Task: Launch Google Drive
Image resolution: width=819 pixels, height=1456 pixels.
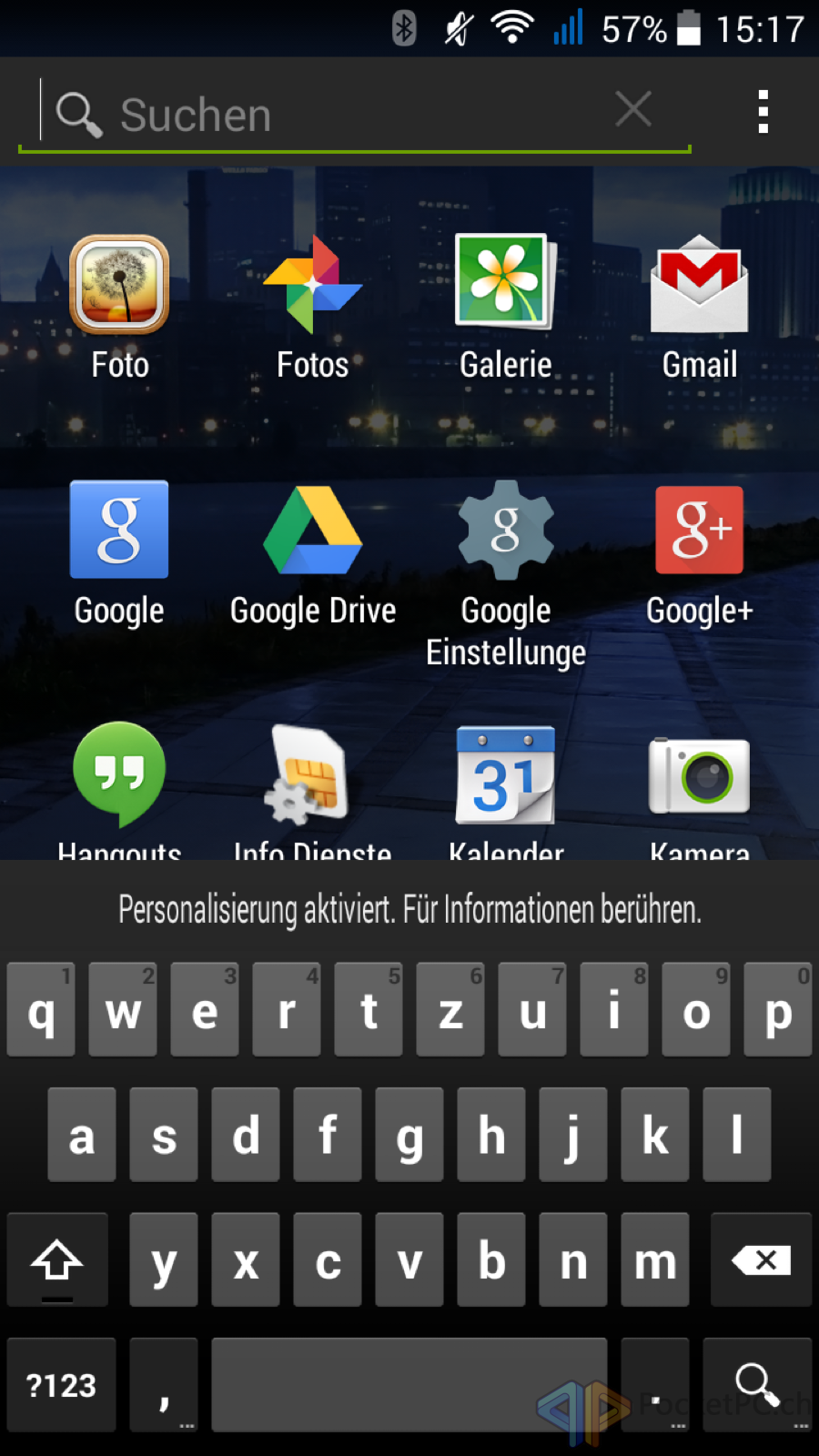Action: pos(313,553)
